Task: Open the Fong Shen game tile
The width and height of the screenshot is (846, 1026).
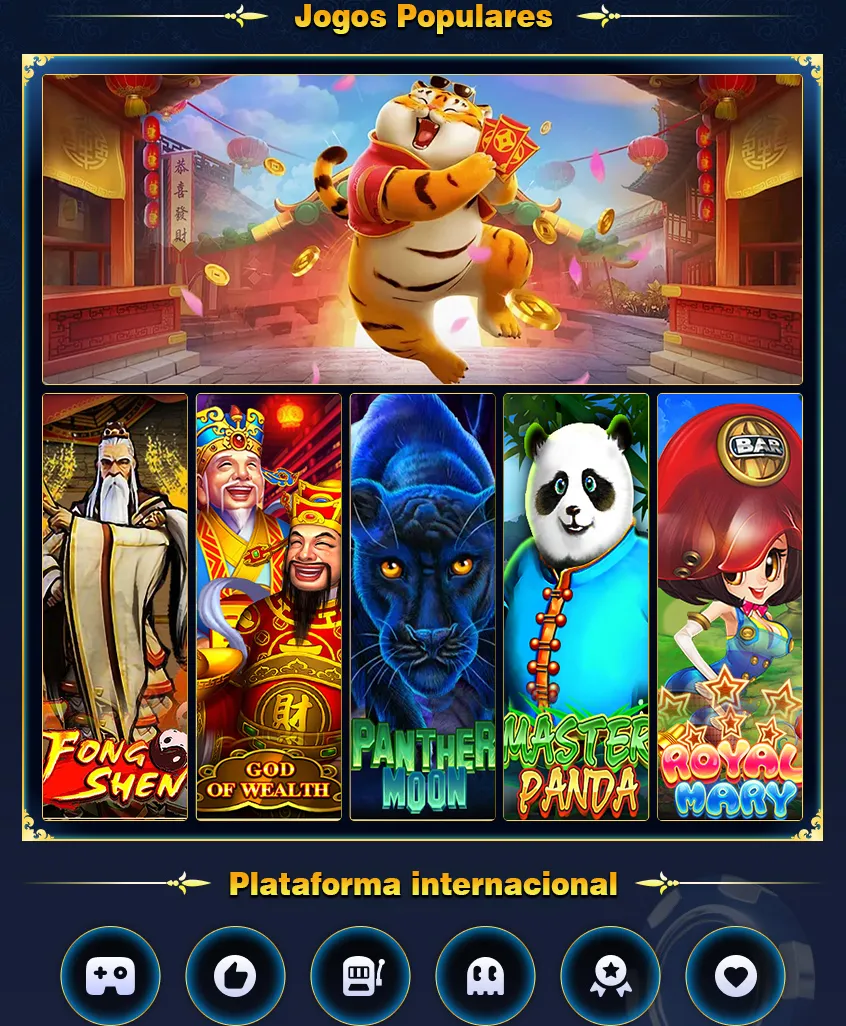Action: coord(115,607)
